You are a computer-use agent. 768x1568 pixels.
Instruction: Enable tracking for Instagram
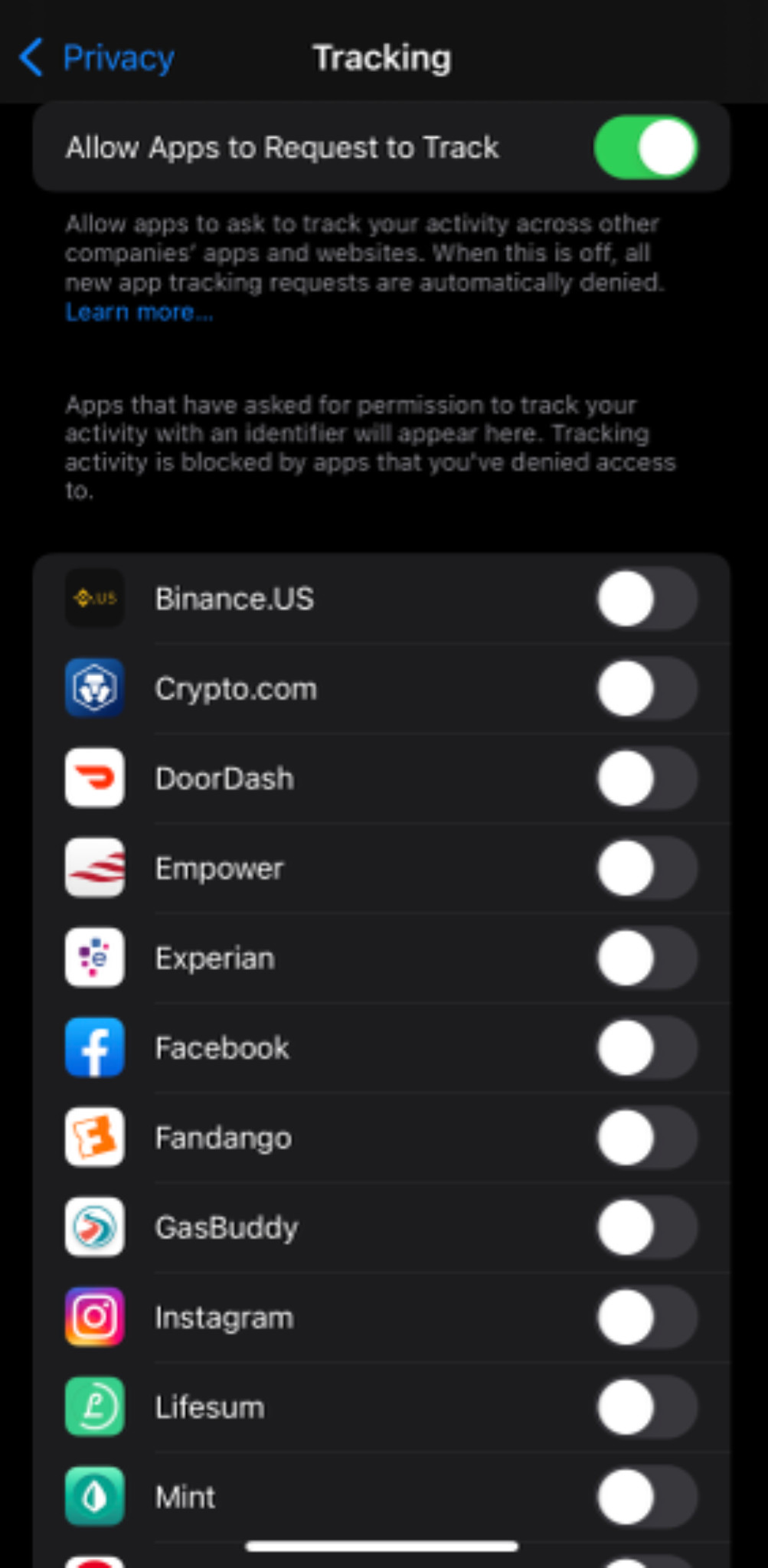[646, 1317]
